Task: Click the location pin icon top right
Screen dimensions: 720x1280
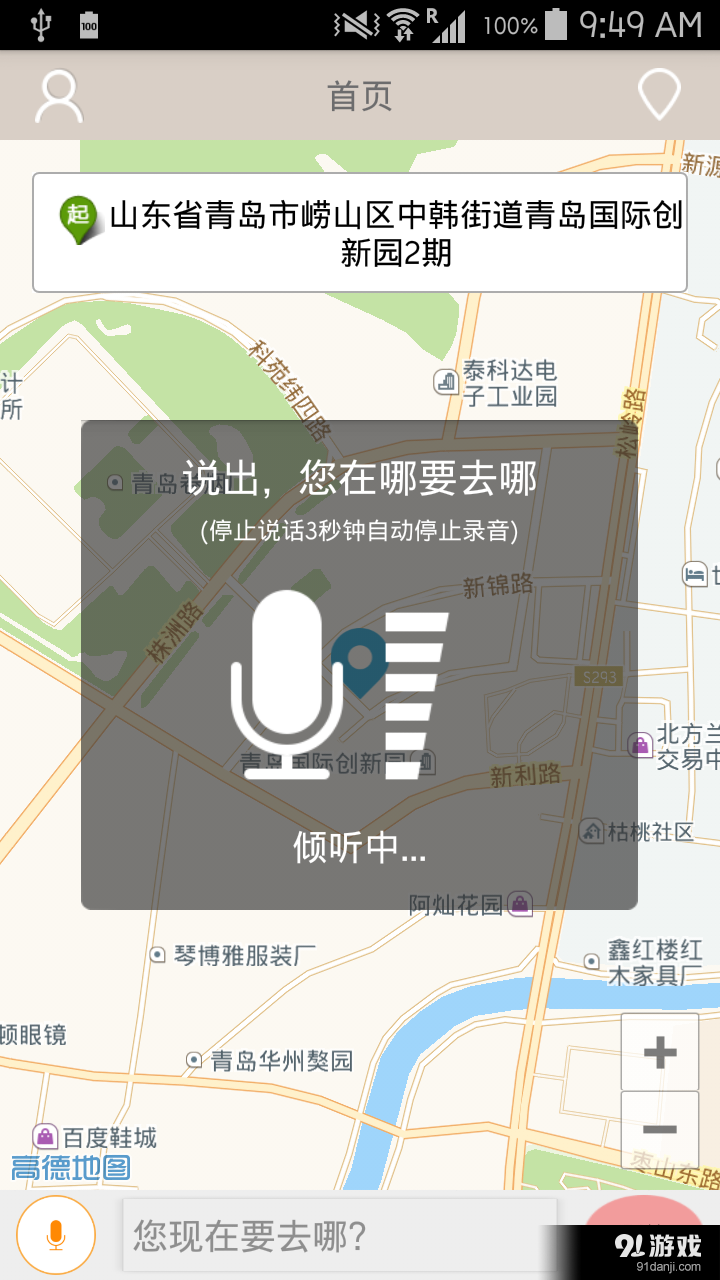Action: click(660, 96)
